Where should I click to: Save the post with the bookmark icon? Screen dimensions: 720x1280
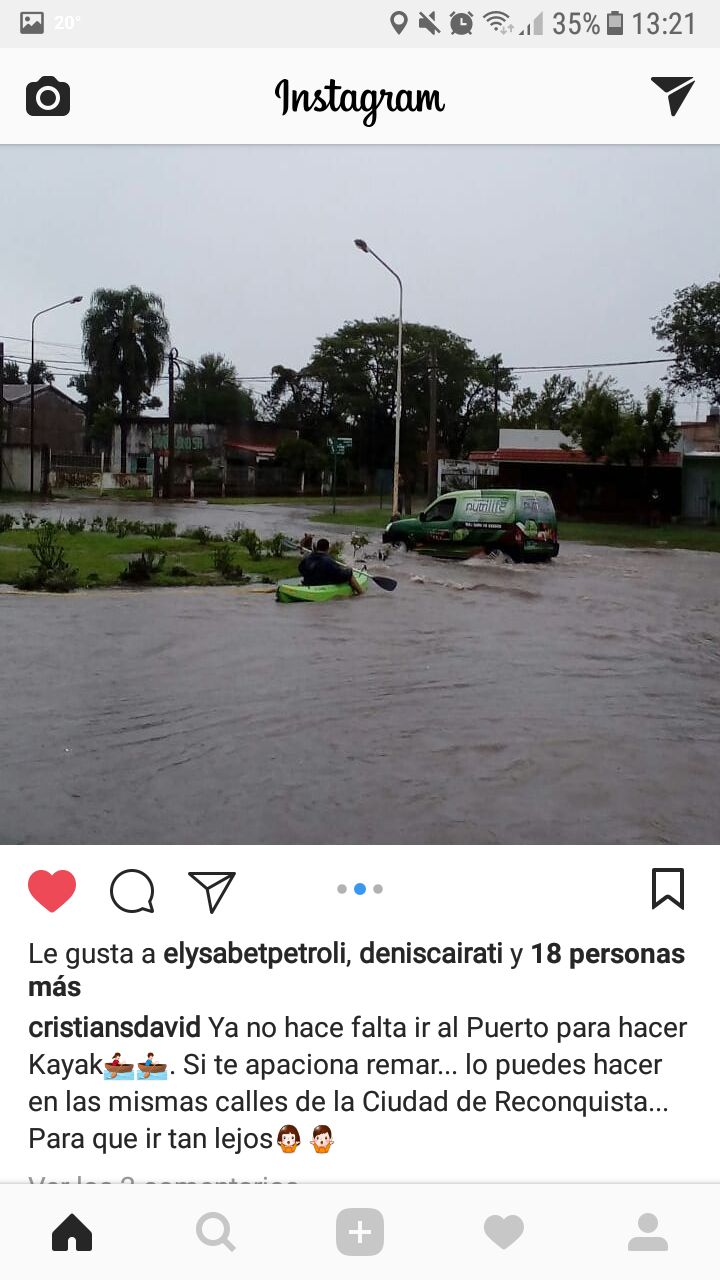pyautogui.click(x=668, y=888)
